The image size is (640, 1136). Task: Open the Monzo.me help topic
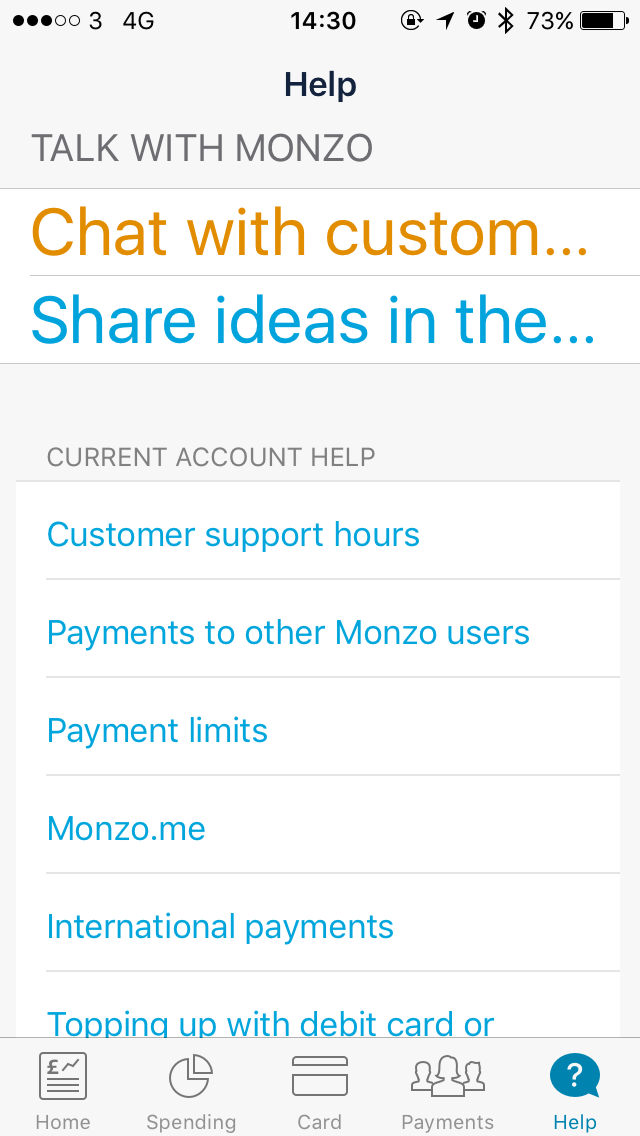pyautogui.click(x=126, y=828)
